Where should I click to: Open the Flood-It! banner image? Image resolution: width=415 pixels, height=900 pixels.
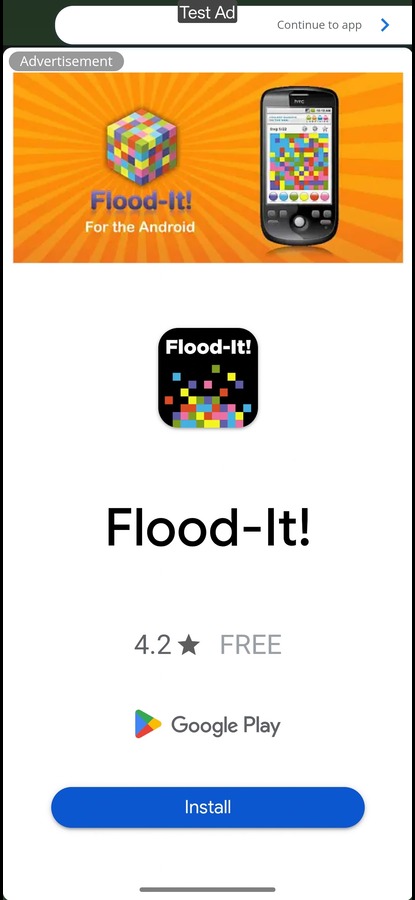coord(208,168)
